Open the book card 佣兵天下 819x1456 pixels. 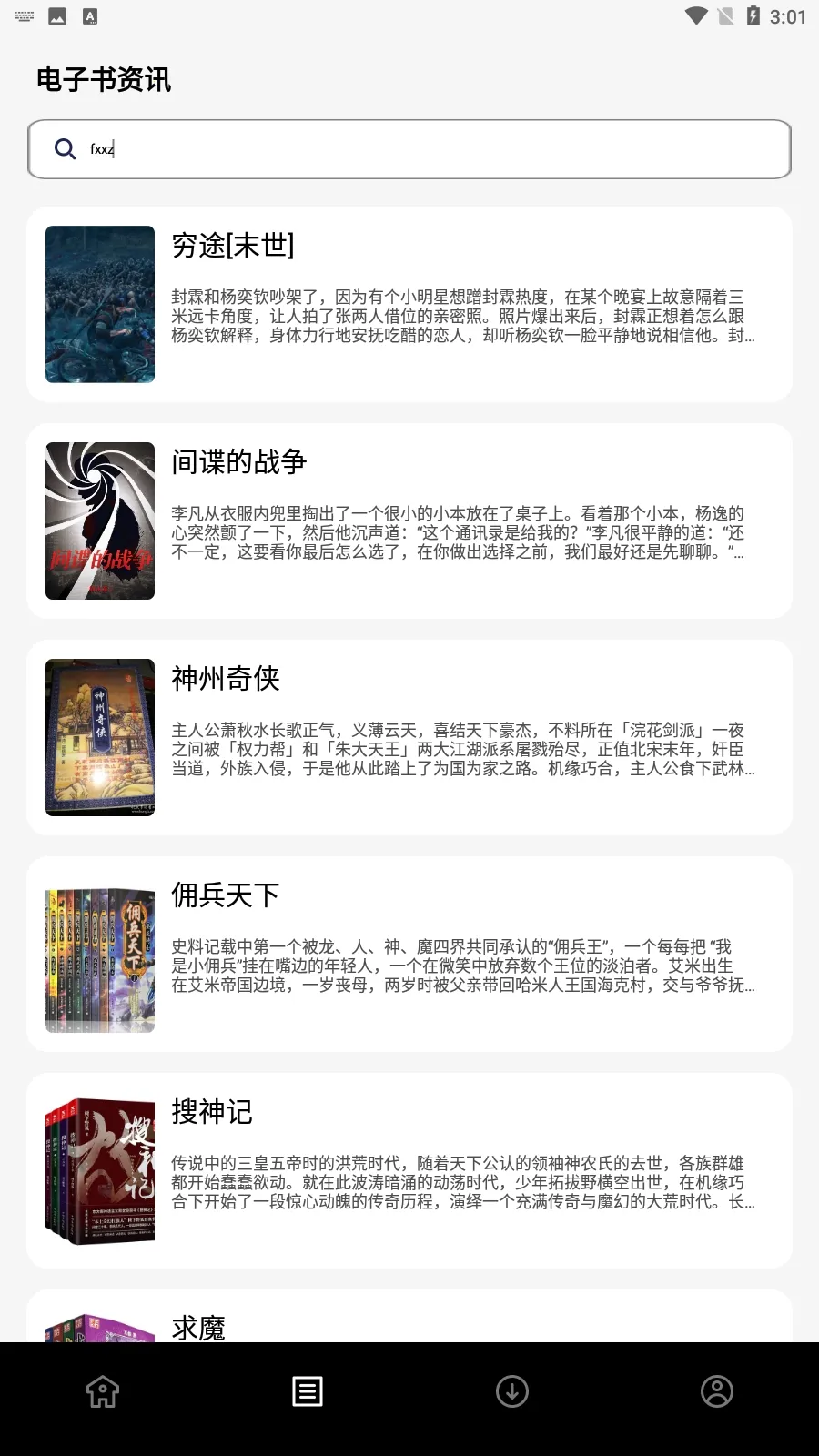[x=409, y=954]
